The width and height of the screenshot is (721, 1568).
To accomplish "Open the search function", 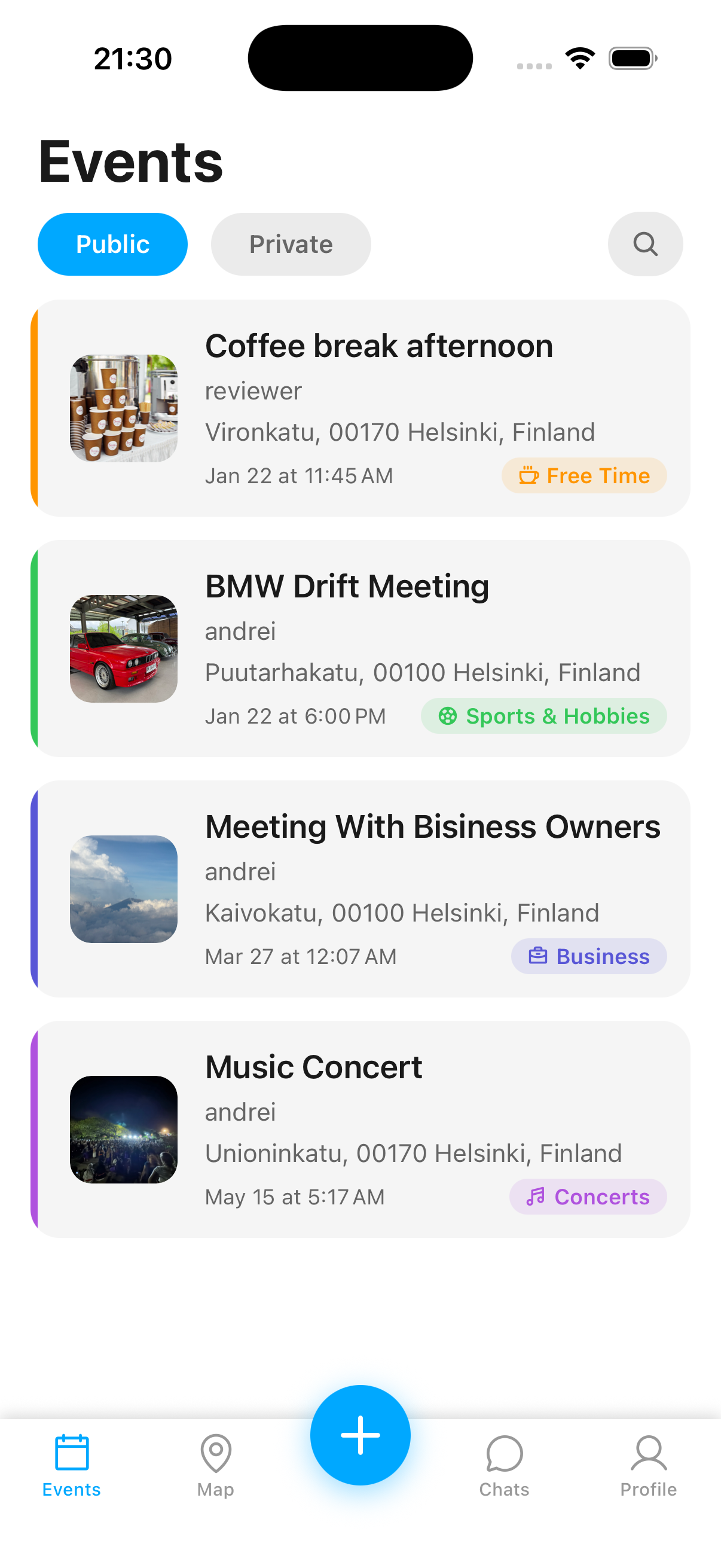I will pos(645,243).
